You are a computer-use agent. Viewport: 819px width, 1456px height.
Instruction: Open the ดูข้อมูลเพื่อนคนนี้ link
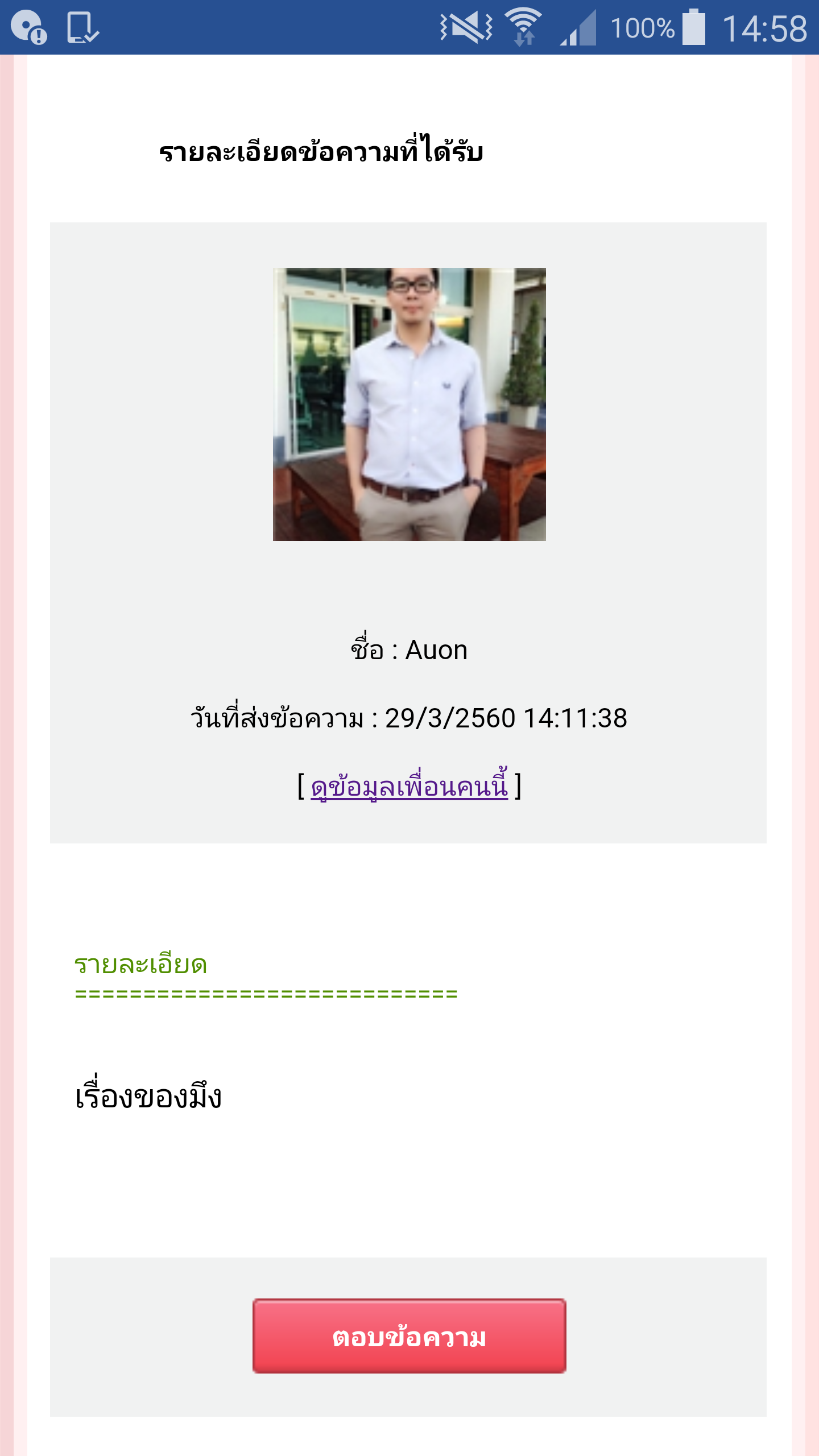(x=409, y=787)
